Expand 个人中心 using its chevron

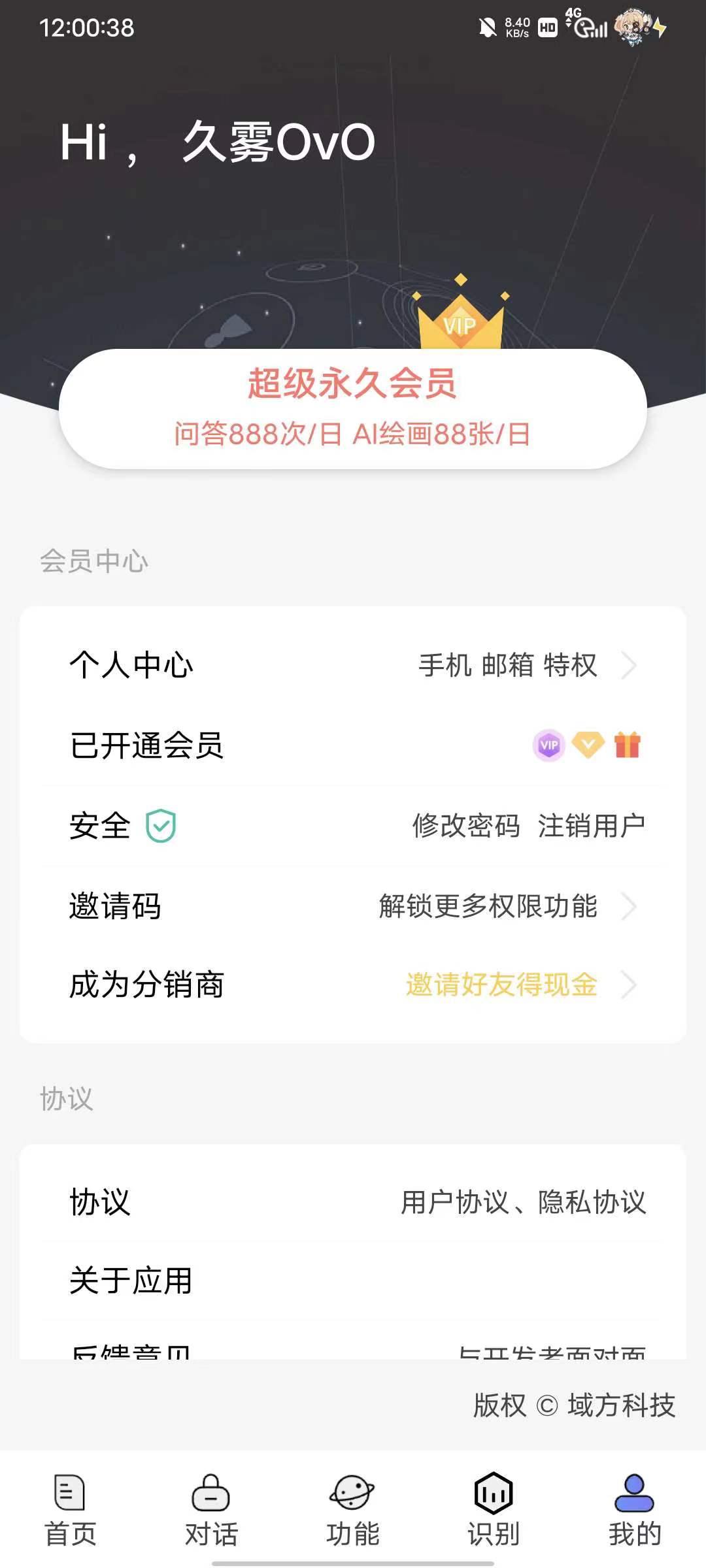(631, 666)
